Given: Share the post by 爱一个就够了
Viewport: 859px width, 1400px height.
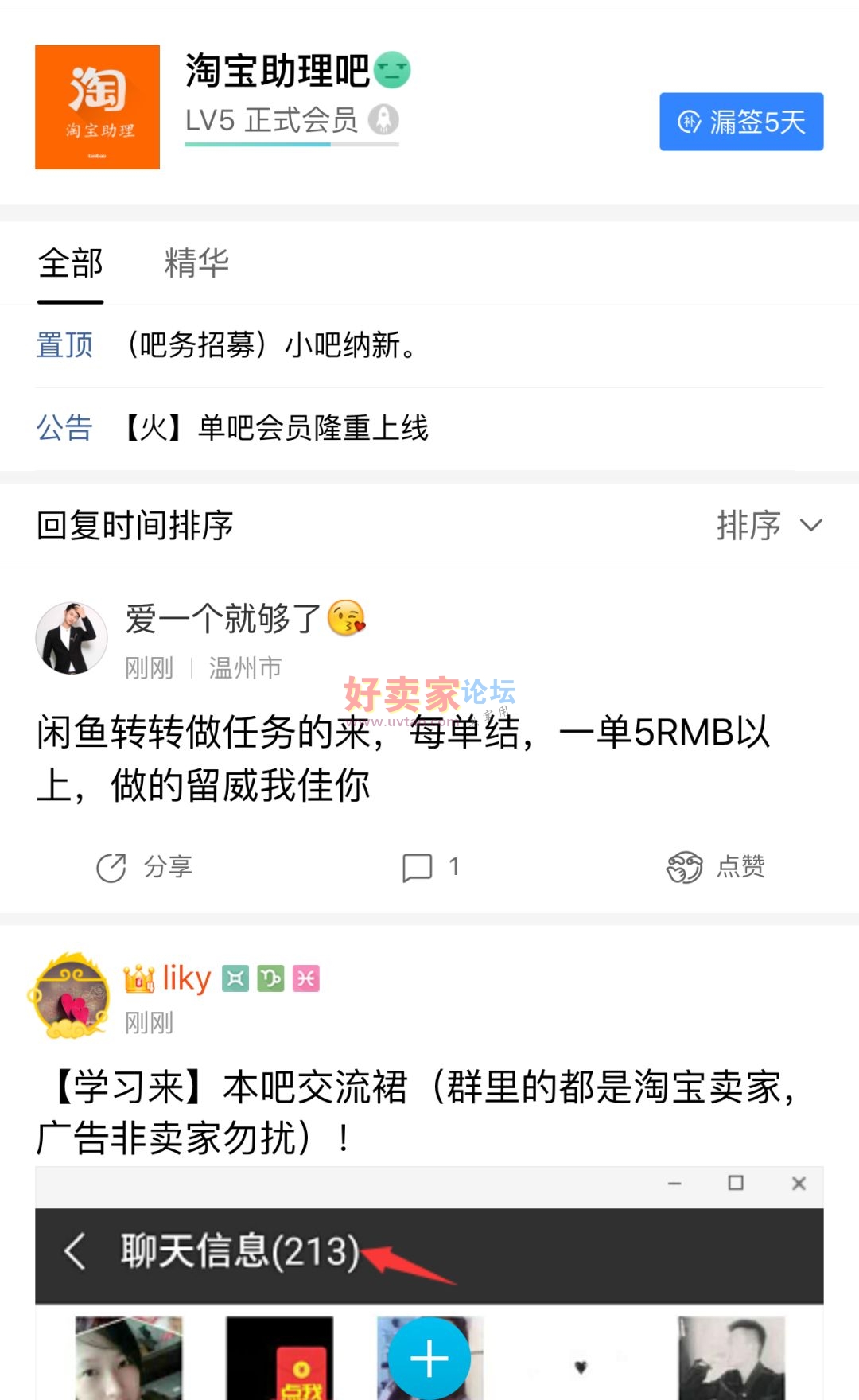Looking at the screenshot, I should tap(144, 866).
